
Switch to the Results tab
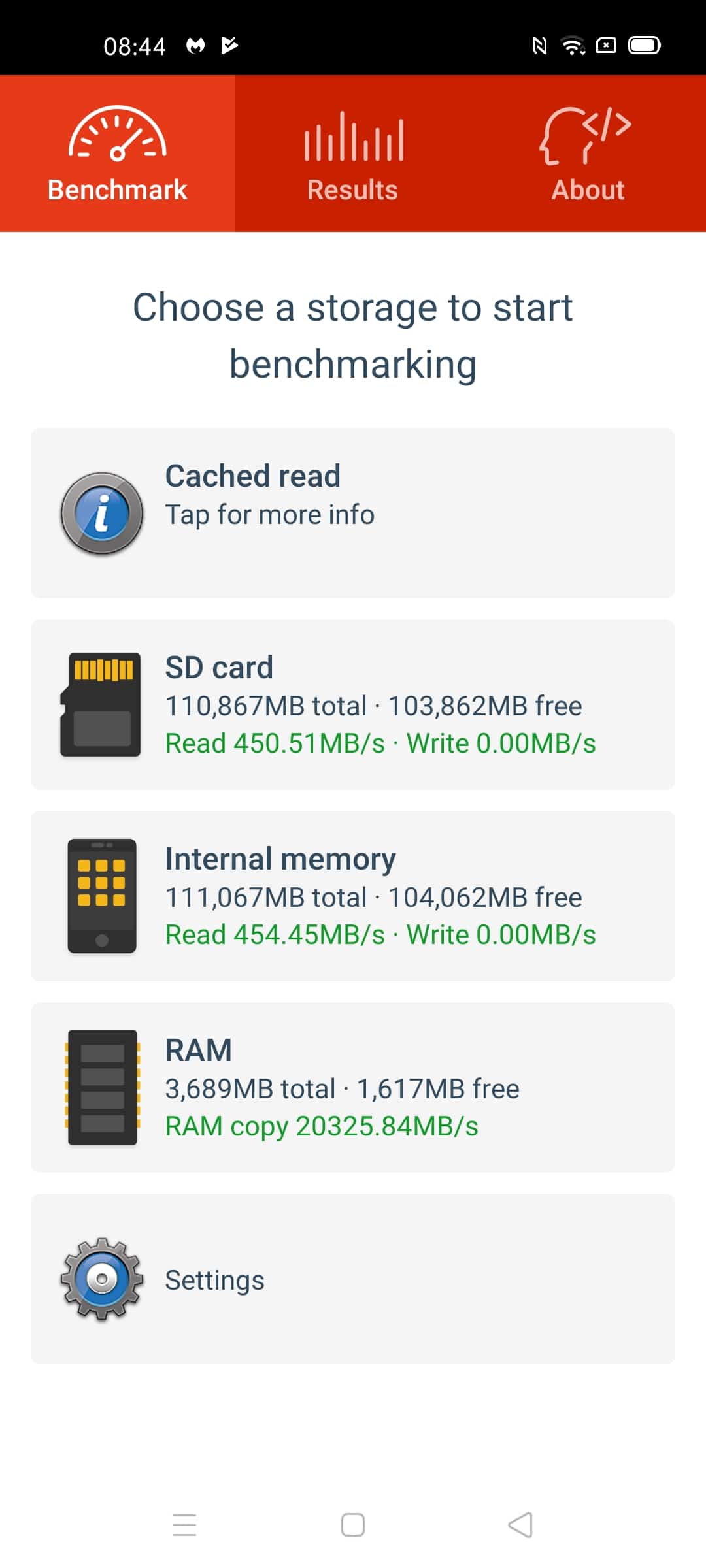point(353,154)
